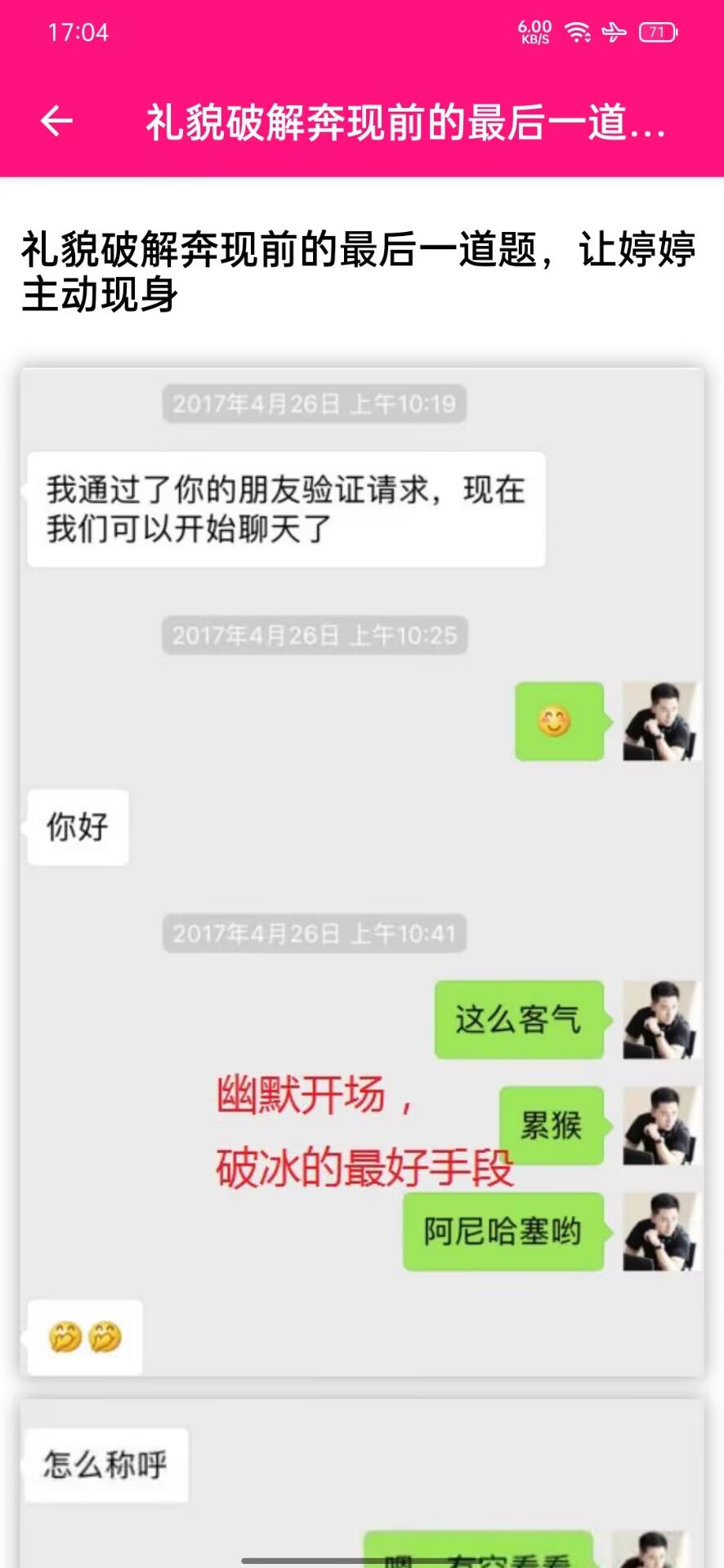724x1568 pixels.
Task: Tap the green "累猴" message bubble
Action: pos(552,1125)
